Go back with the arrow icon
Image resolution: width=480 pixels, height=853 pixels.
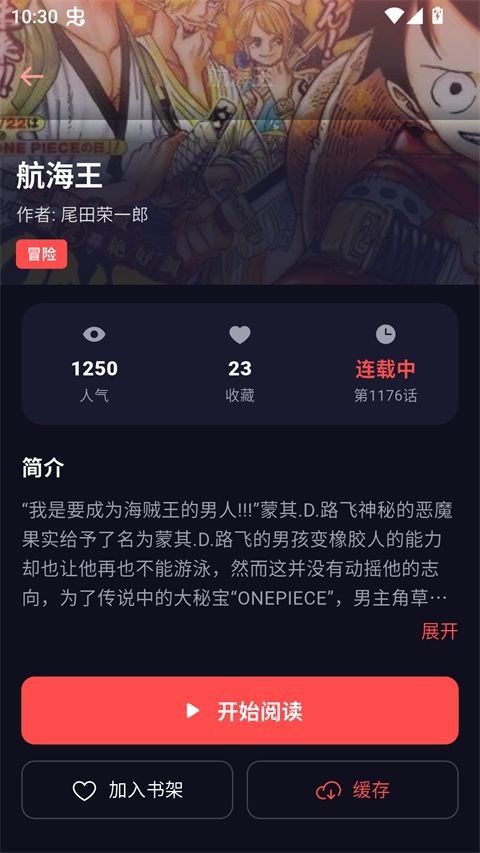click(x=32, y=77)
